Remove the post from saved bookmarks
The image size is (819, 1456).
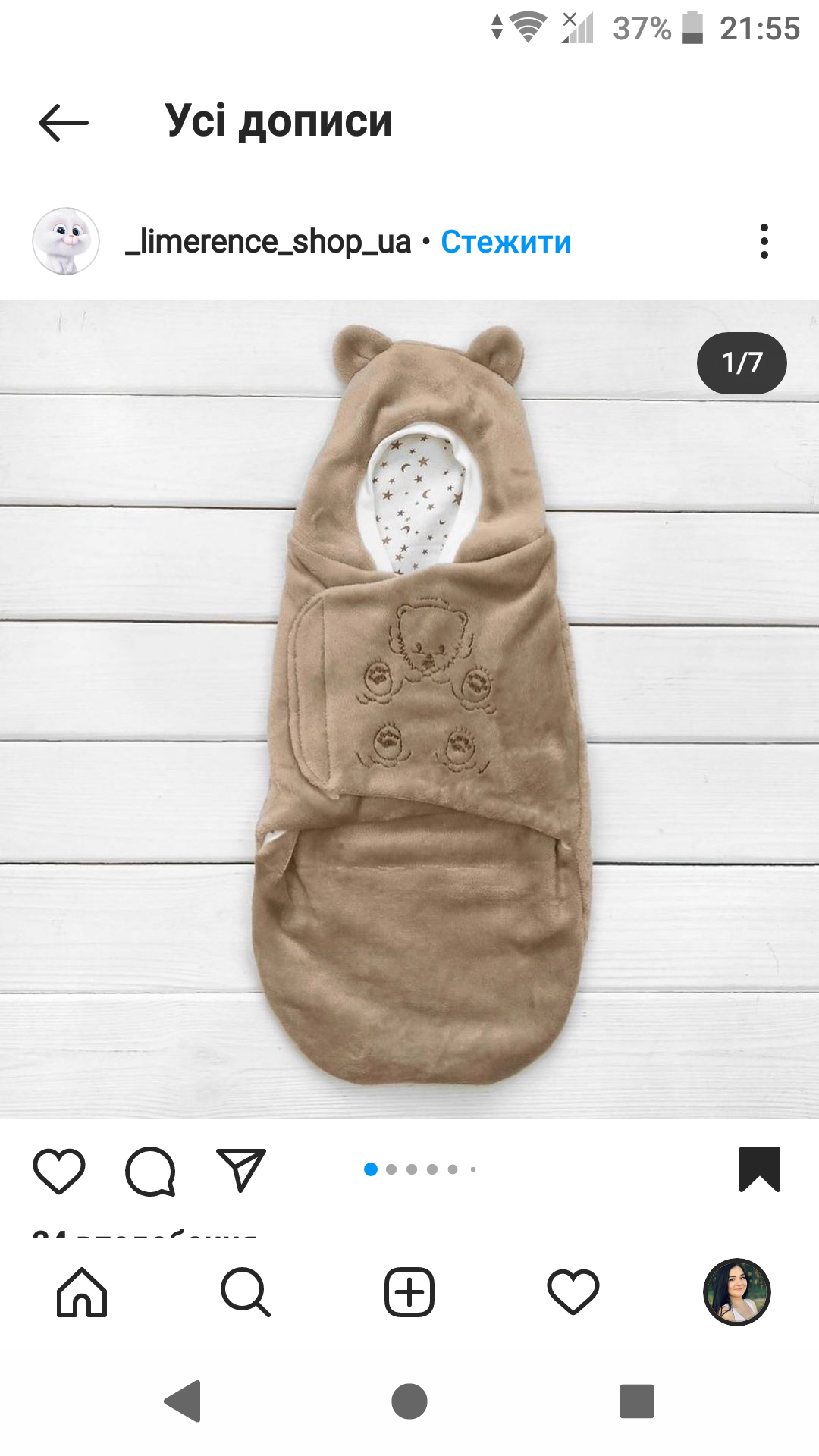pos(760,1169)
